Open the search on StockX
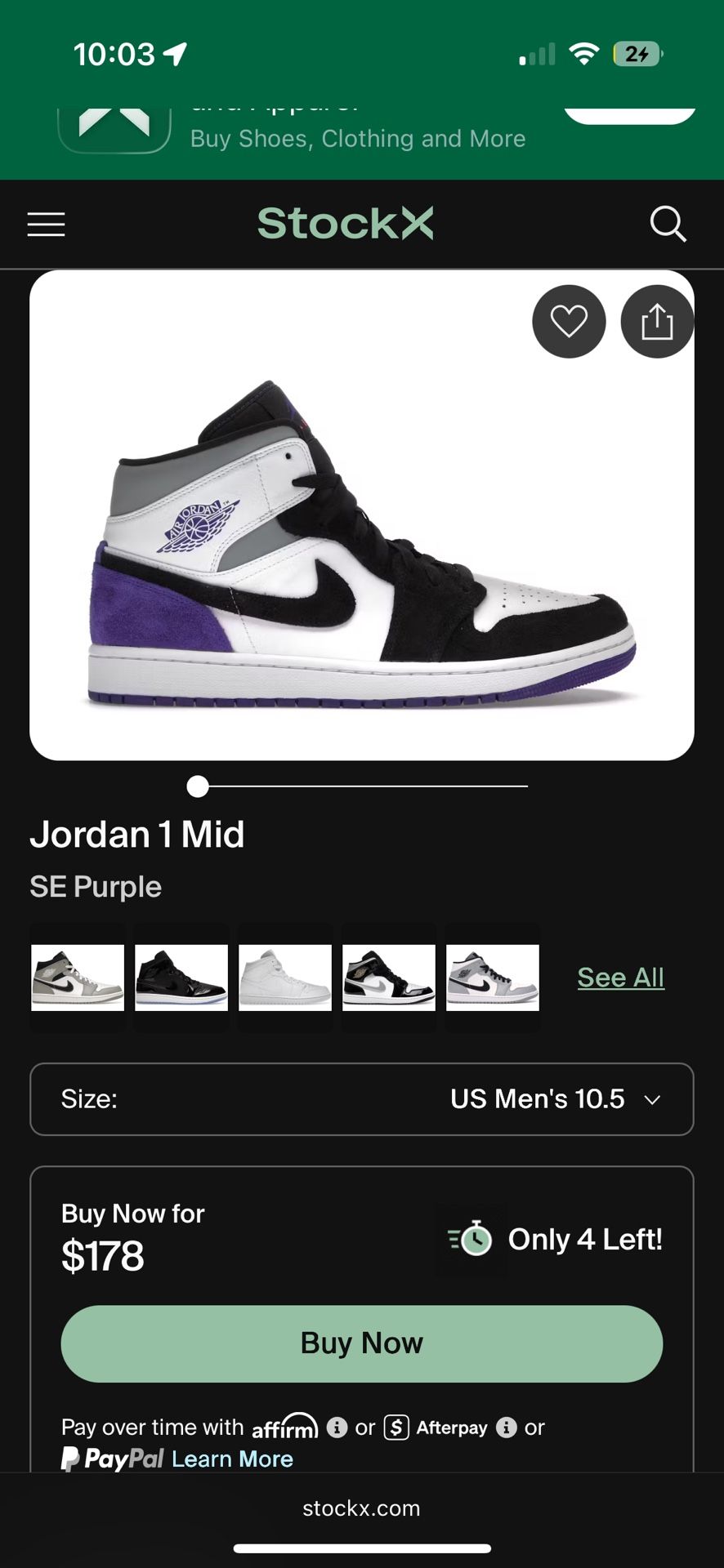The height and width of the screenshot is (1568, 724). coord(668,224)
